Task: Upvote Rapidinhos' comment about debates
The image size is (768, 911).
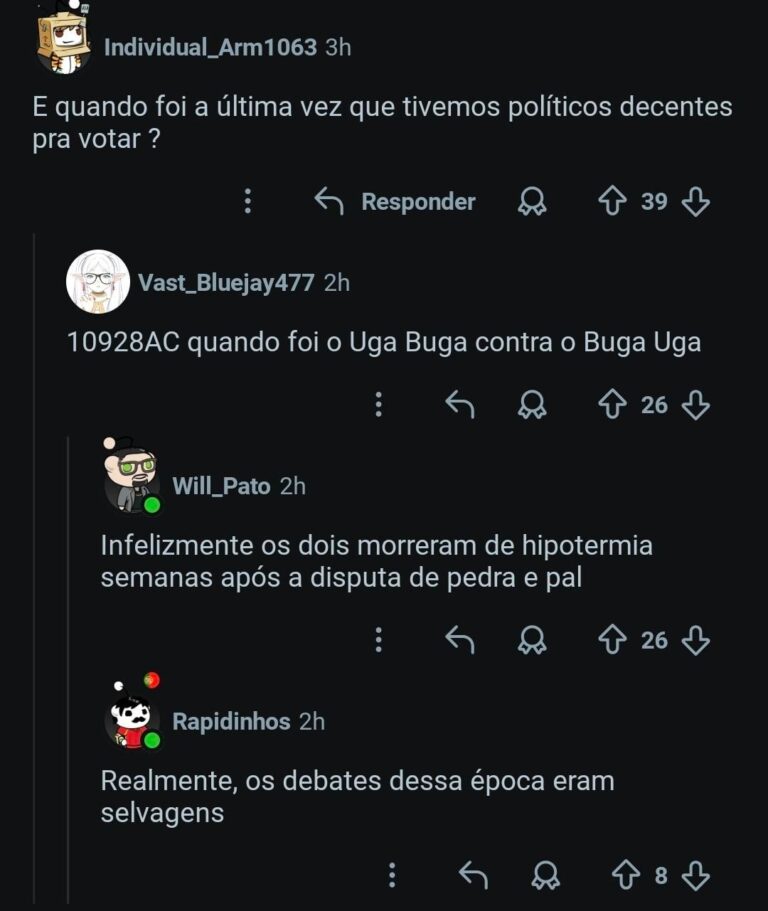Action: pos(626,876)
